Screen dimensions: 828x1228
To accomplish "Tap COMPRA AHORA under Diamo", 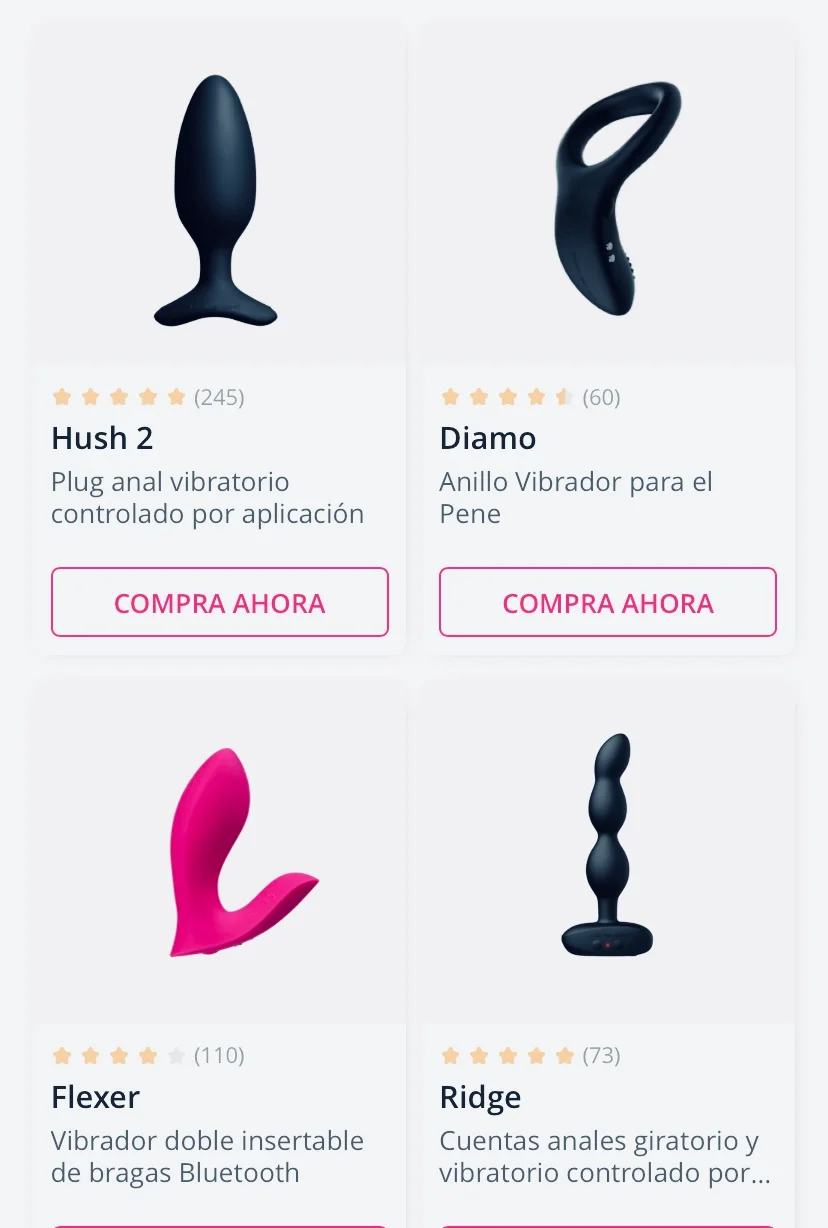I will tap(607, 602).
